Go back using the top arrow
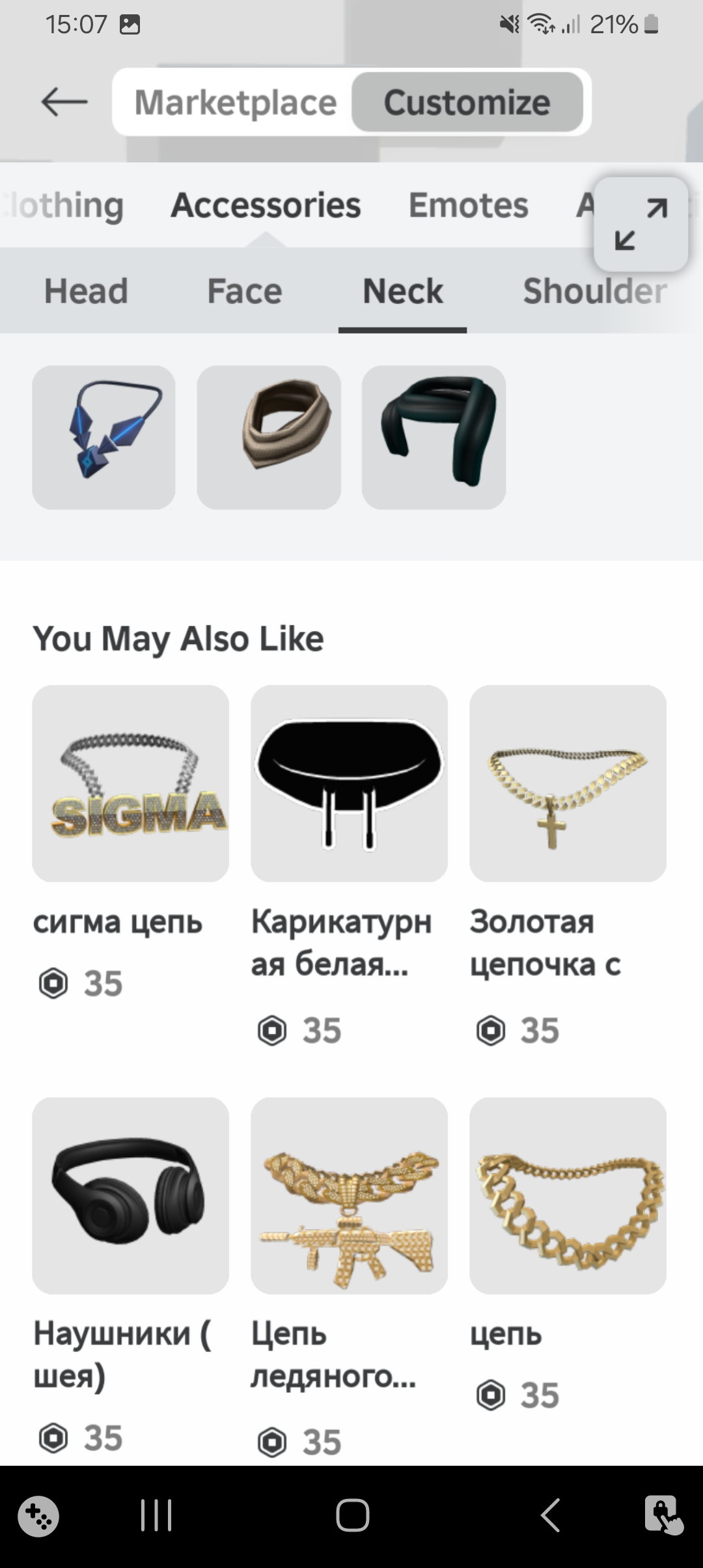703x1568 pixels. [x=64, y=102]
